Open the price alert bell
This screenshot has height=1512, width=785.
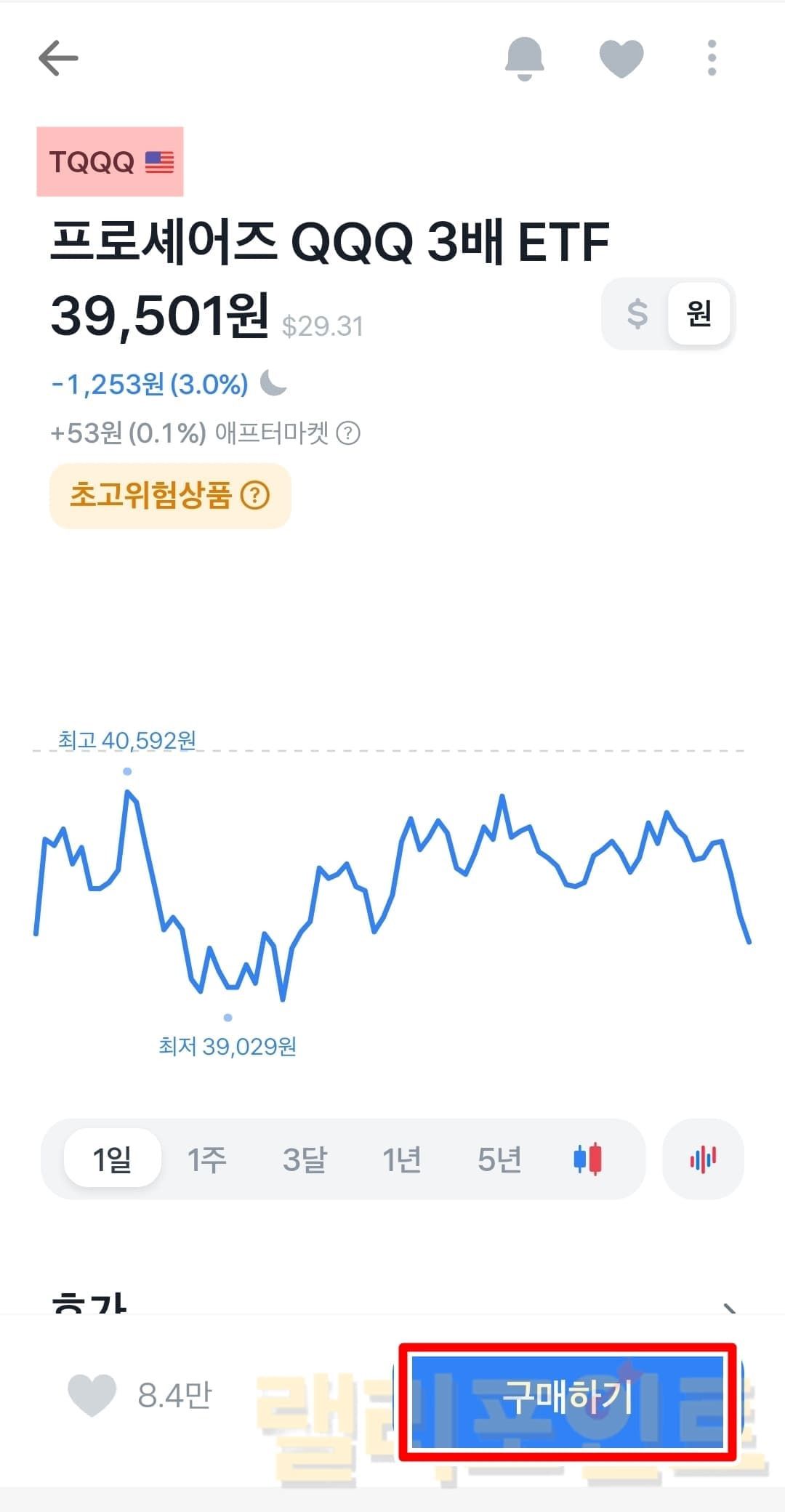pyautogui.click(x=524, y=58)
